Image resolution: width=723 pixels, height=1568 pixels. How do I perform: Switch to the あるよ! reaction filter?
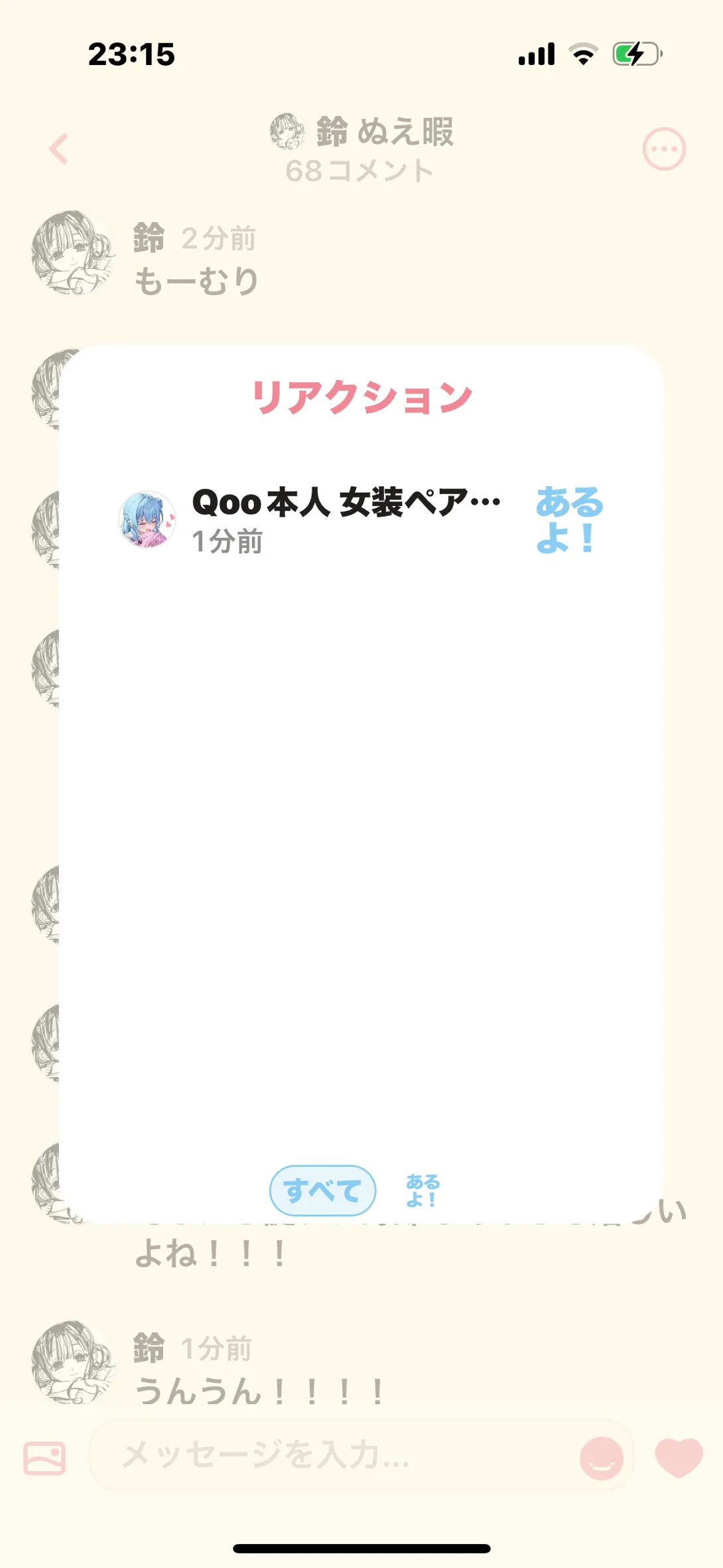[423, 1191]
